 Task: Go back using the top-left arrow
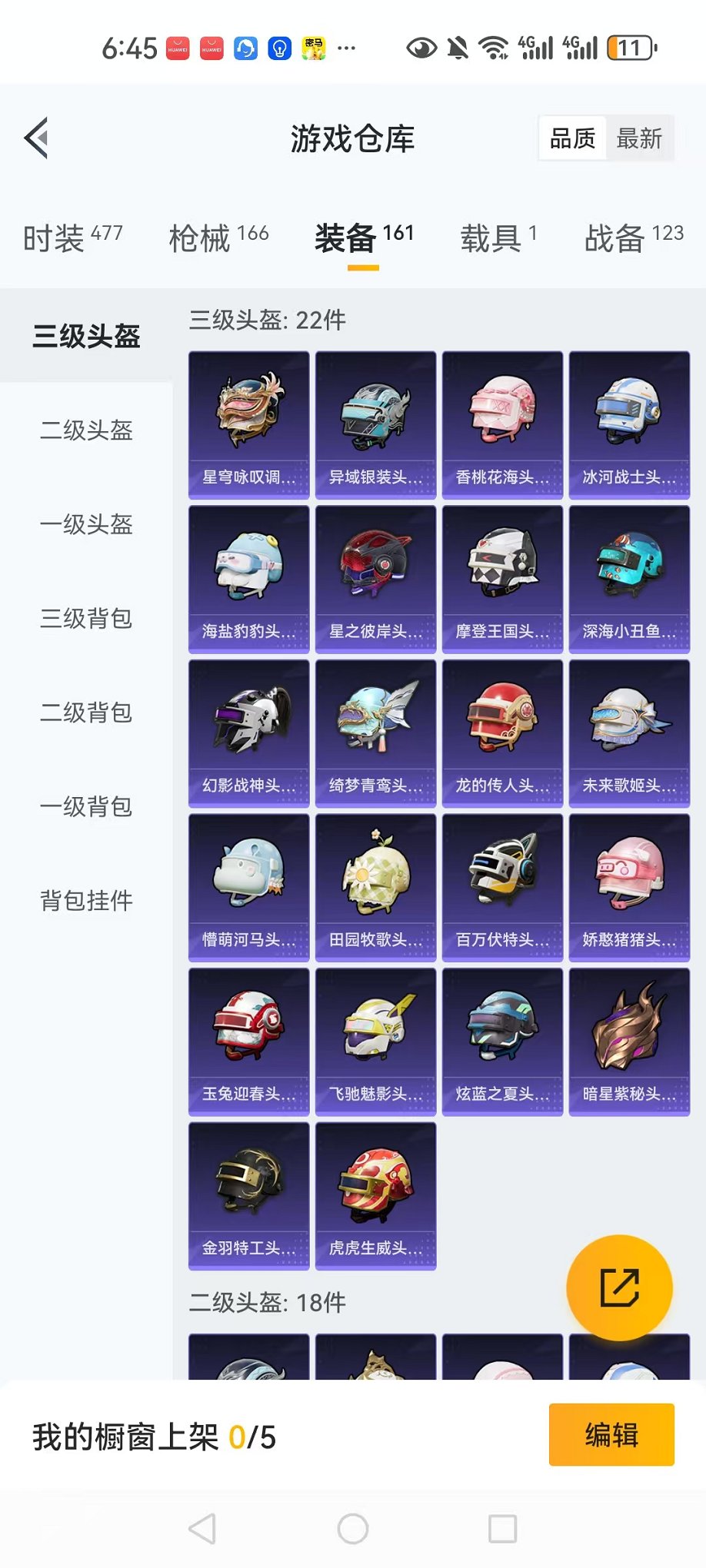tap(36, 138)
